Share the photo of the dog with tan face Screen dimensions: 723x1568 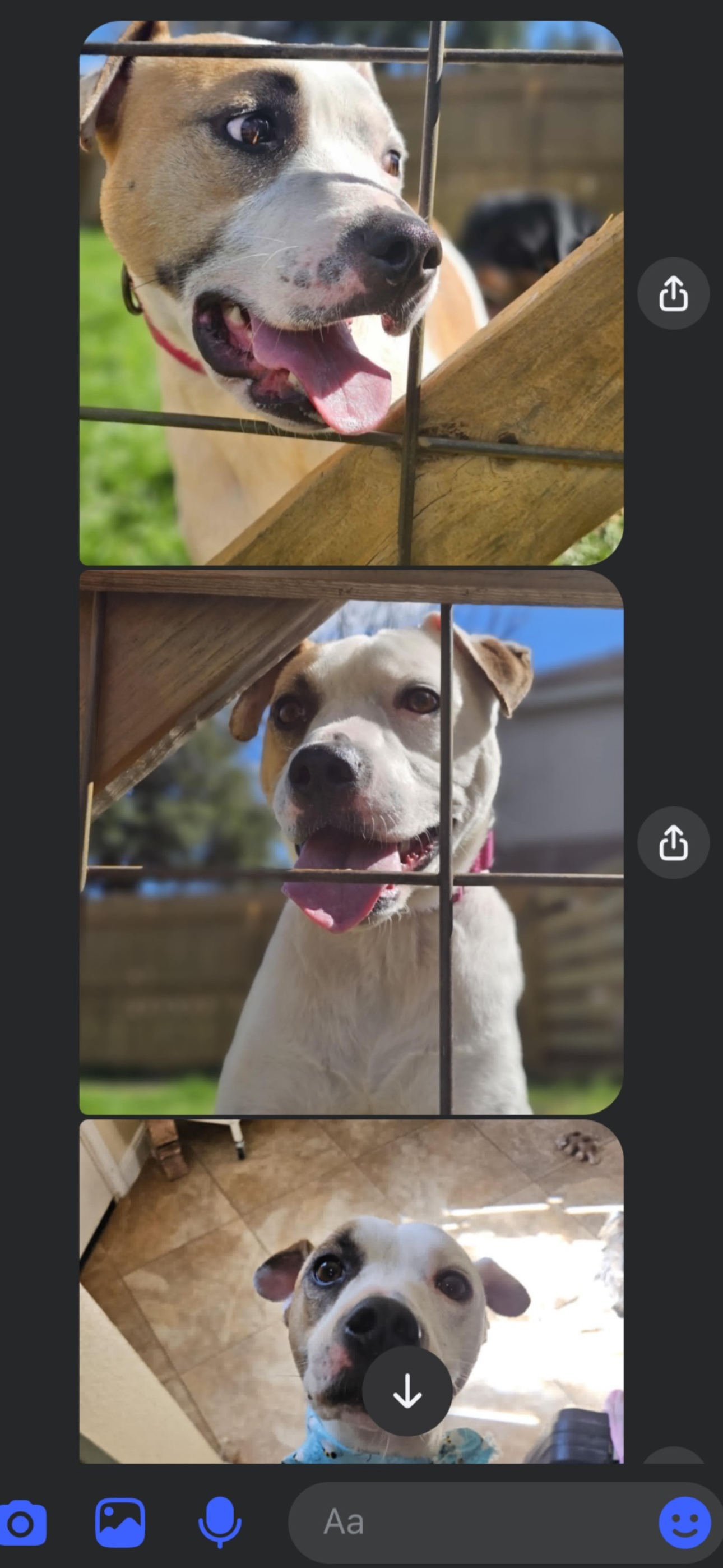coord(673,293)
